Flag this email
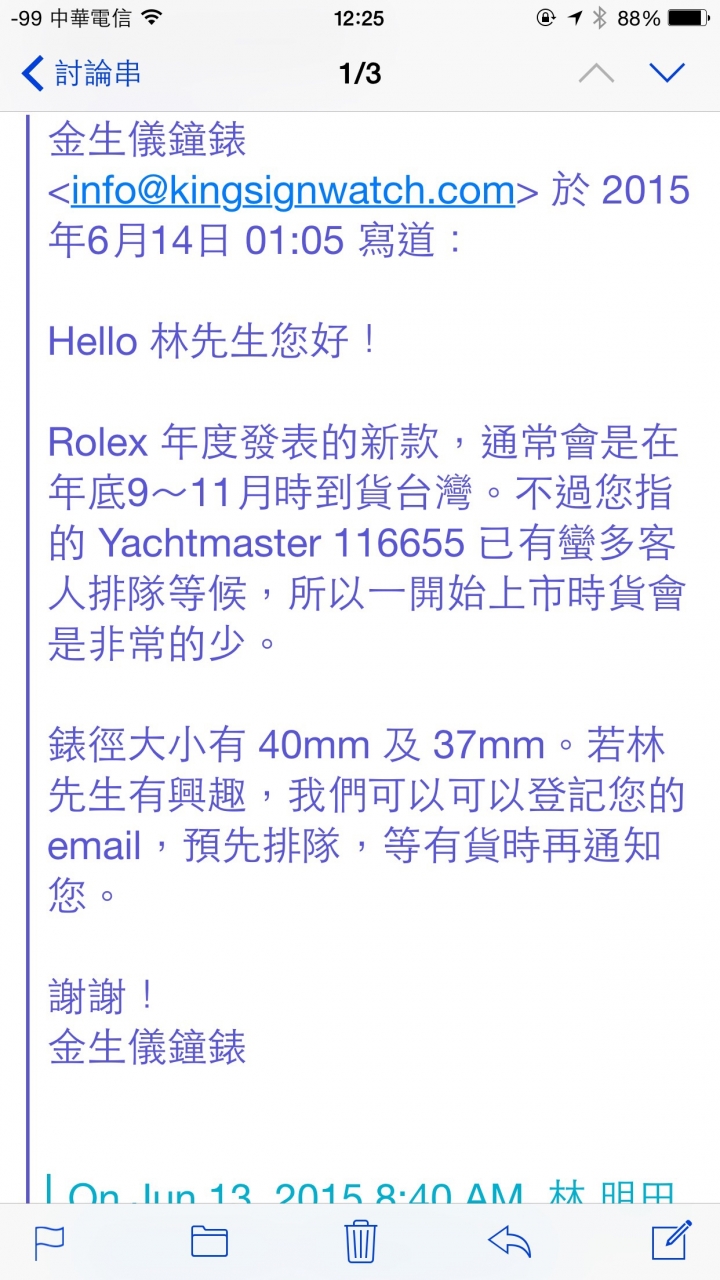Image resolution: width=720 pixels, height=1280 pixels. 49,1241
